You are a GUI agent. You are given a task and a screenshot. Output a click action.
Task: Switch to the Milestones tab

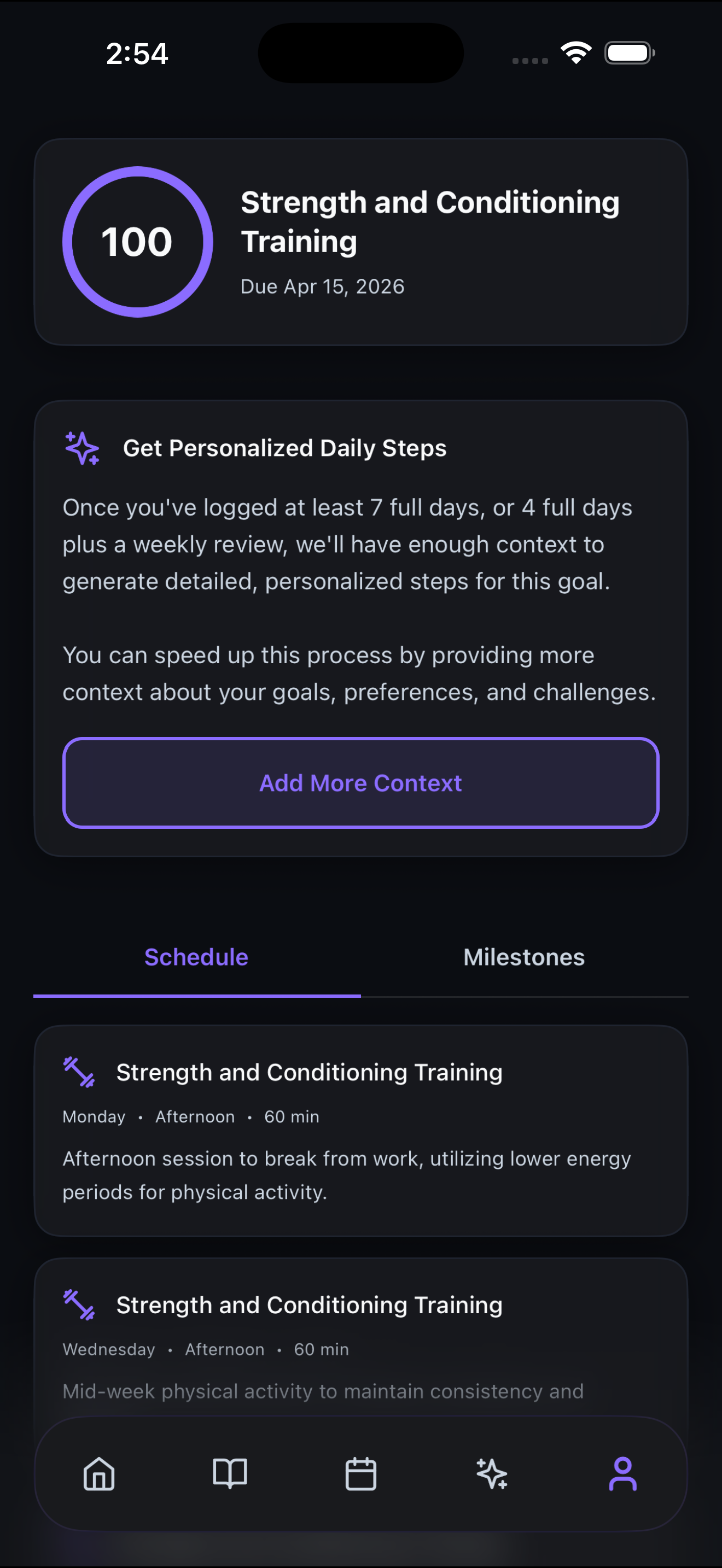523,957
